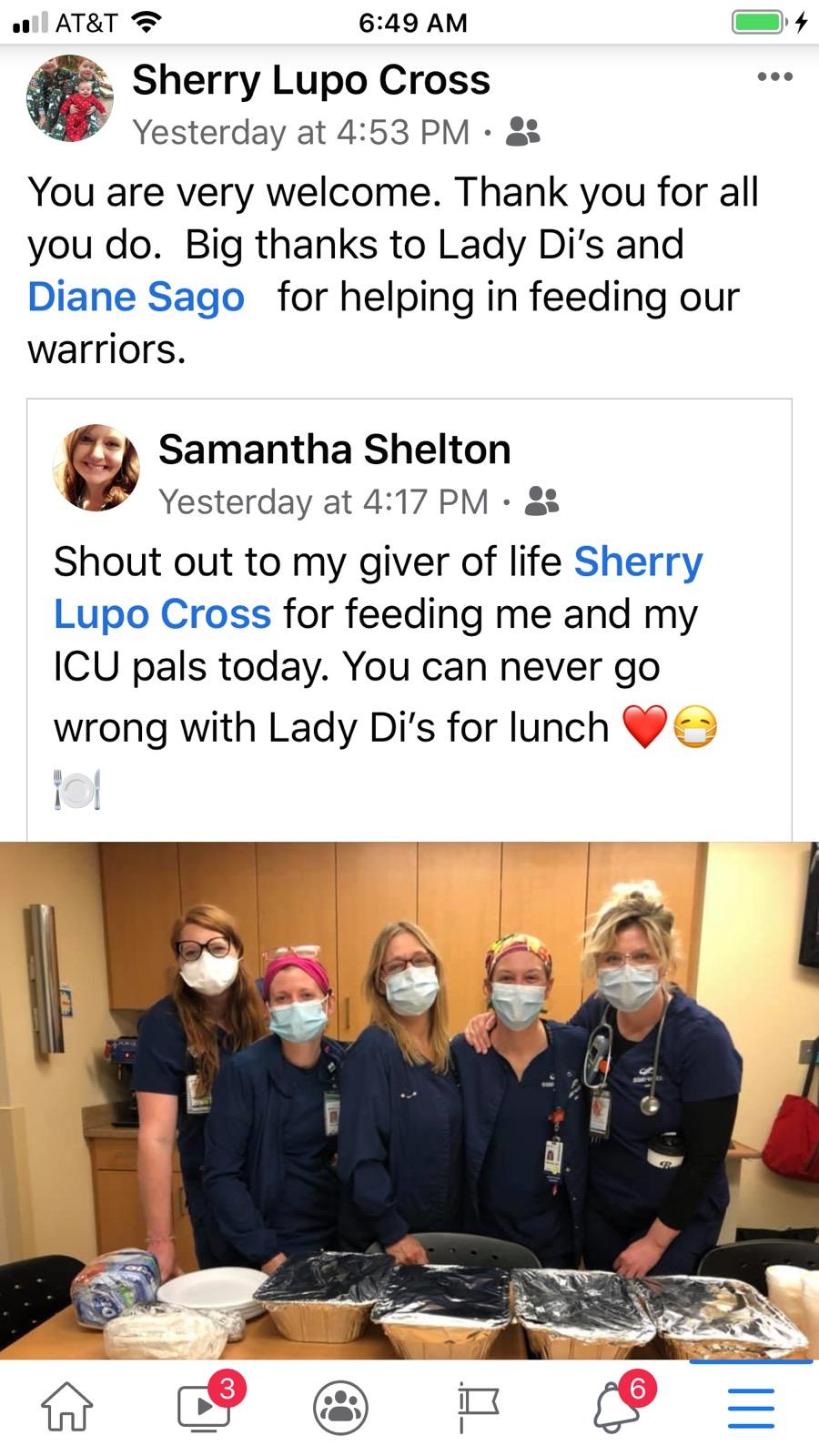This screenshot has height=1456, width=819.
Task: Switch to the Watch videos tab
Action: coord(204,1407)
